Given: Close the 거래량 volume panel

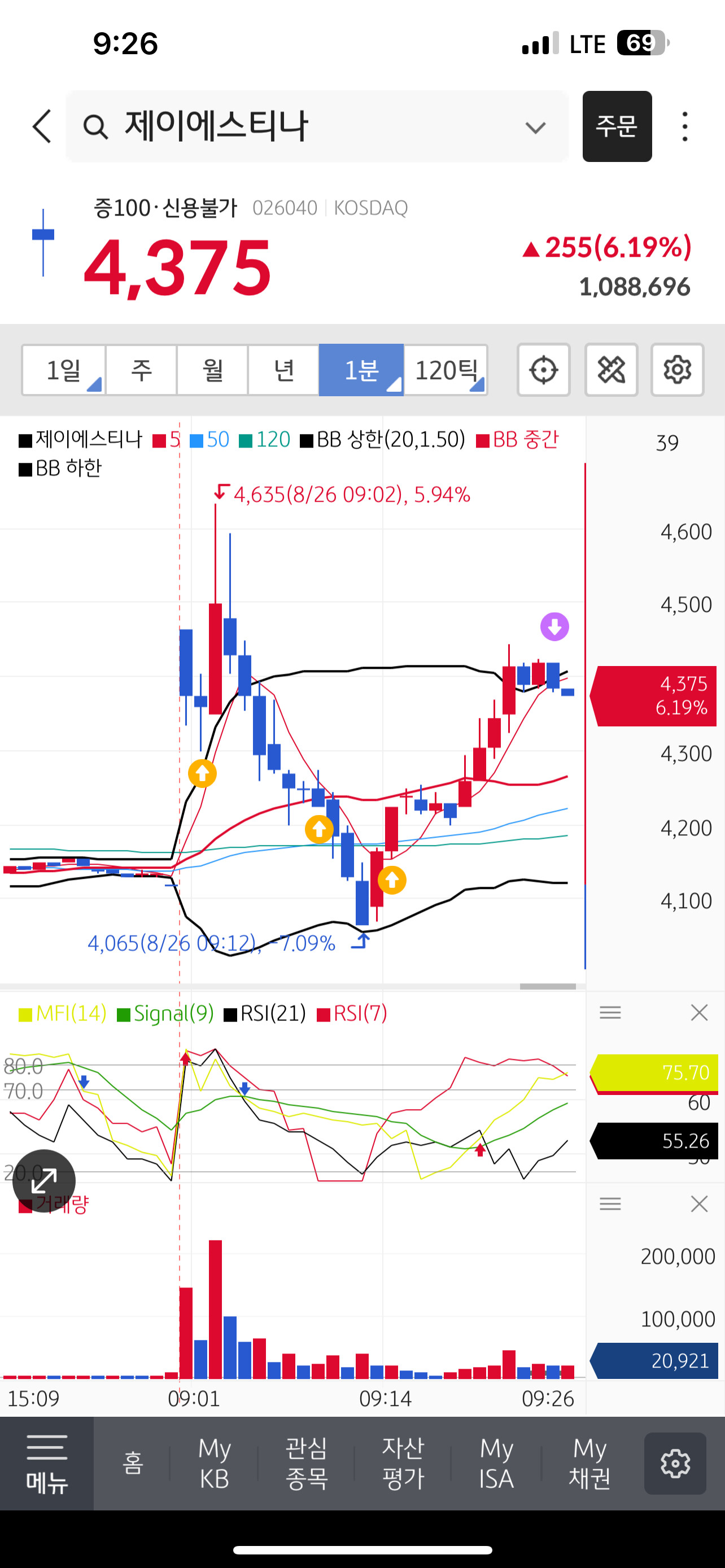Looking at the screenshot, I should (x=700, y=1204).
